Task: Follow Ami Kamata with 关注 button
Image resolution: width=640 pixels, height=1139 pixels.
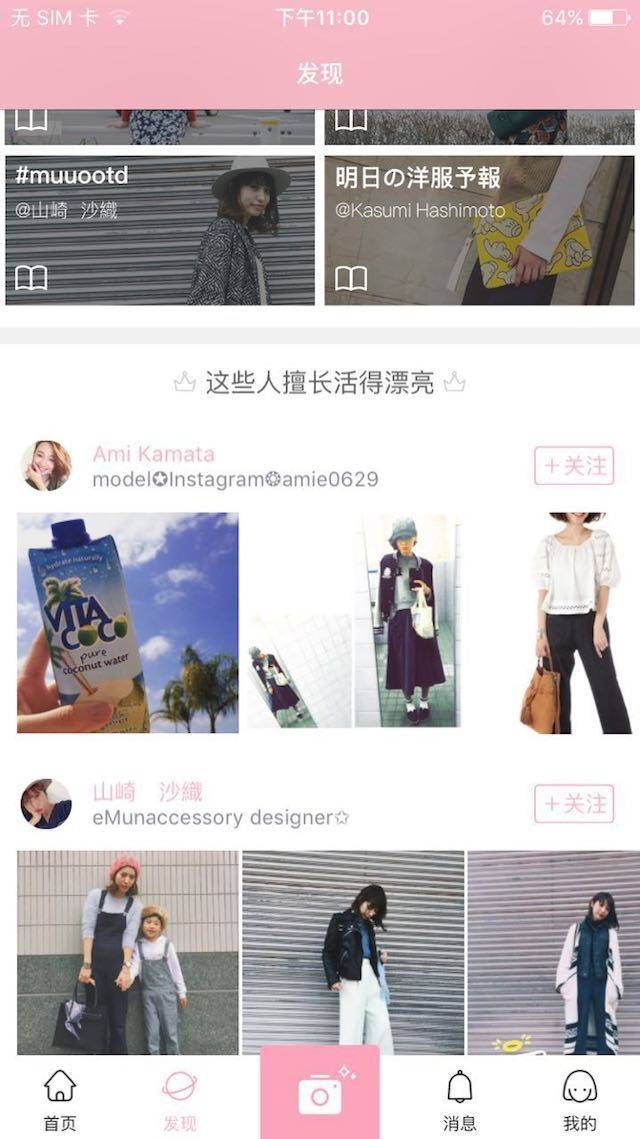Action: [574, 466]
